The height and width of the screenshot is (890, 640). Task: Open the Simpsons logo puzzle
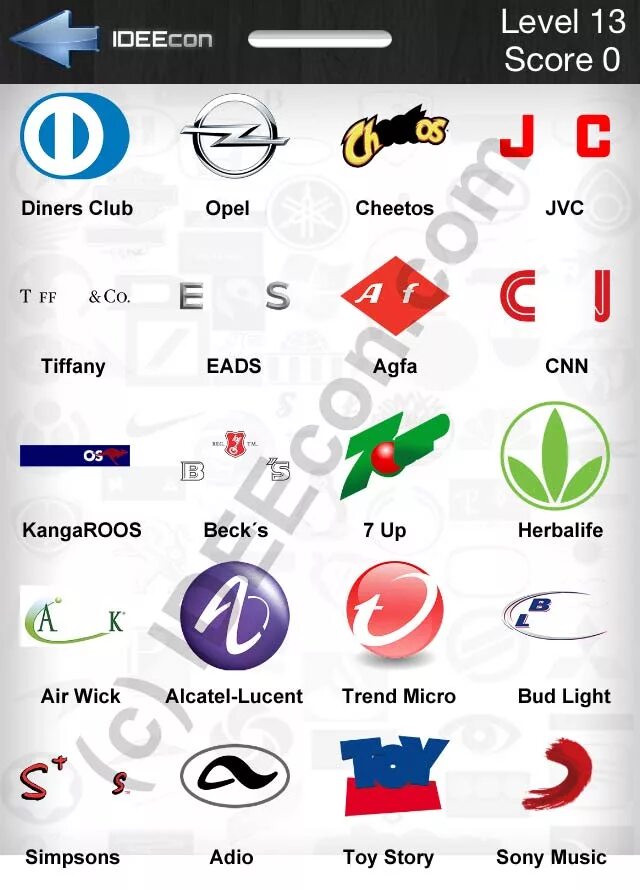click(76, 780)
